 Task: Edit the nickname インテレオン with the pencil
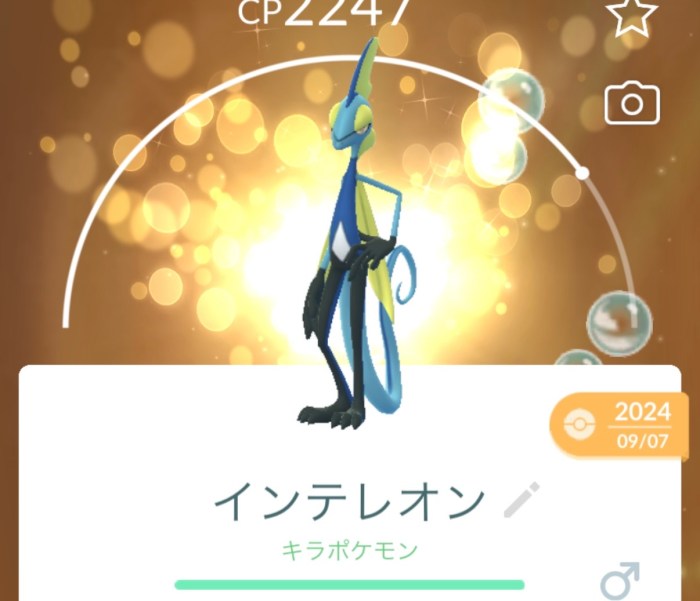tap(521, 499)
